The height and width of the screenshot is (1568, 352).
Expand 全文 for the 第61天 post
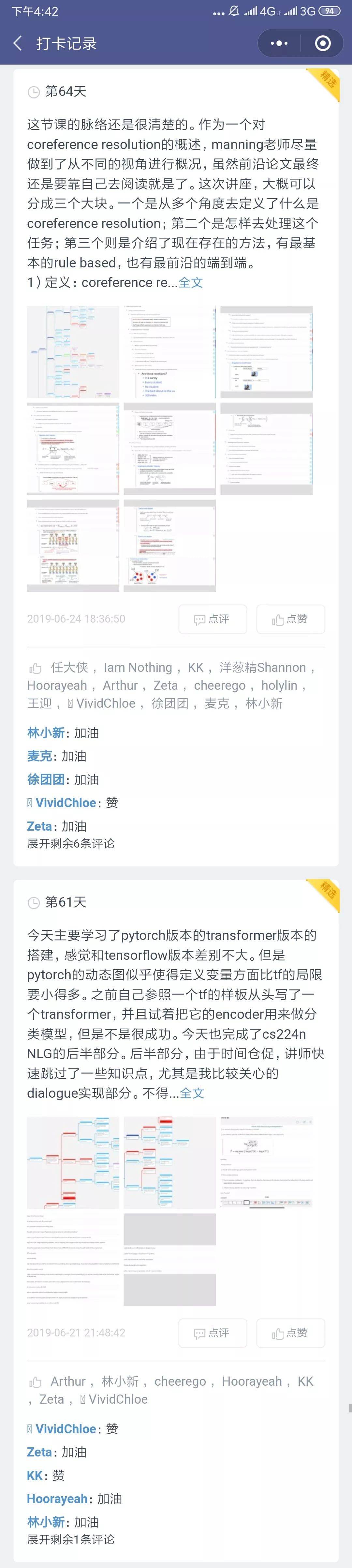(192, 1093)
